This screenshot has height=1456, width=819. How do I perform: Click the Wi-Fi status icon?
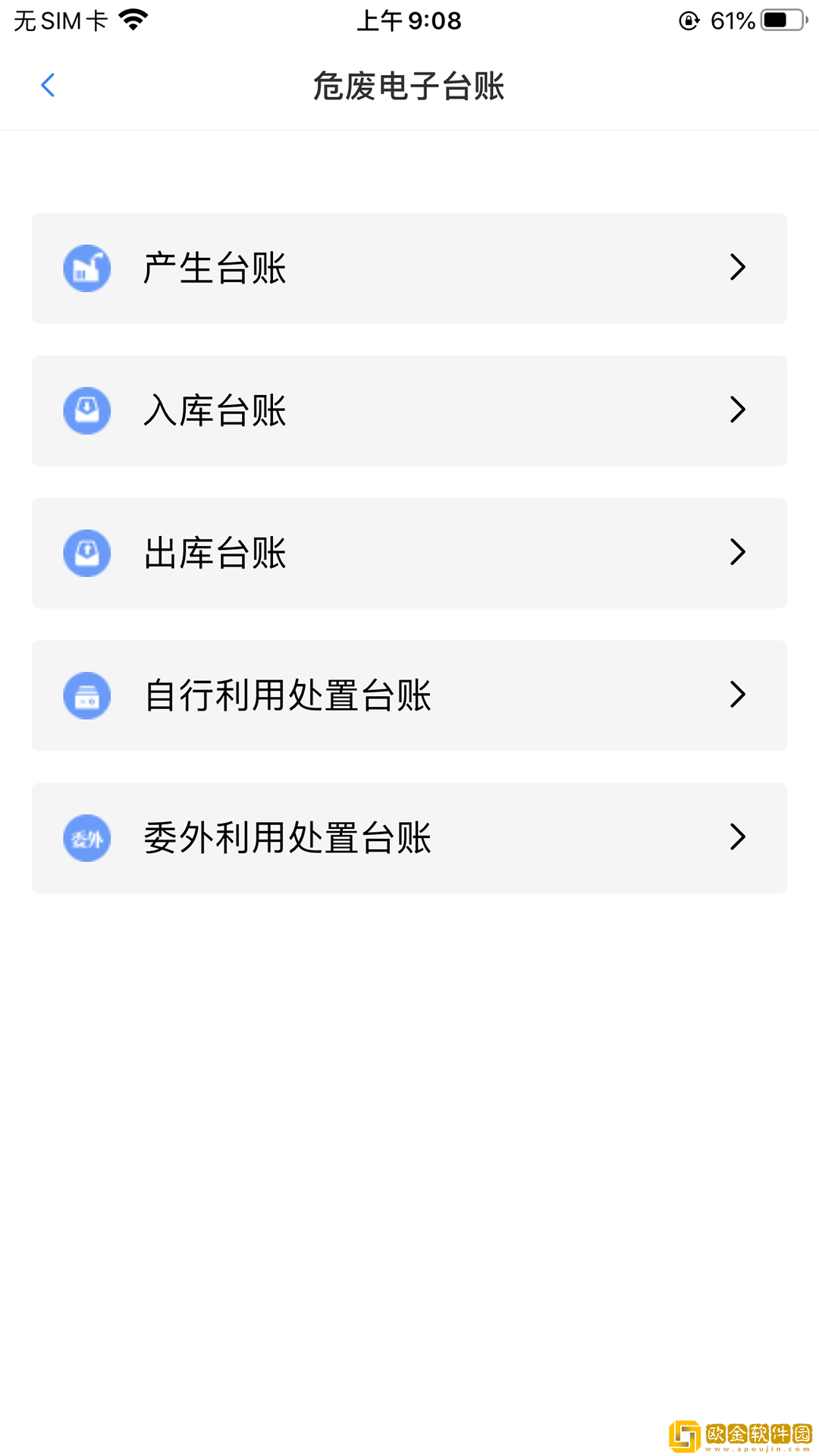133,20
